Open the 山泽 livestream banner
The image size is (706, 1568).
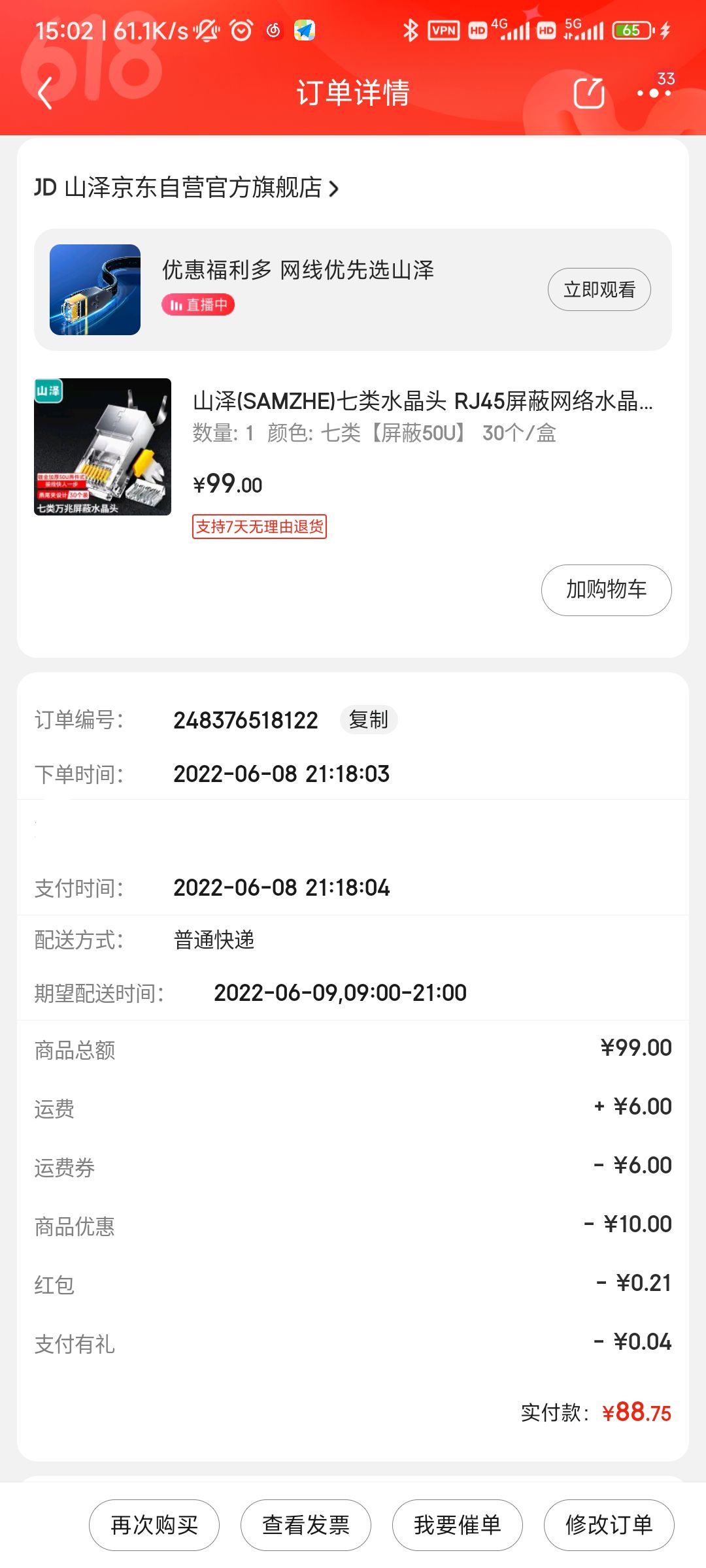click(x=297, y=289)
